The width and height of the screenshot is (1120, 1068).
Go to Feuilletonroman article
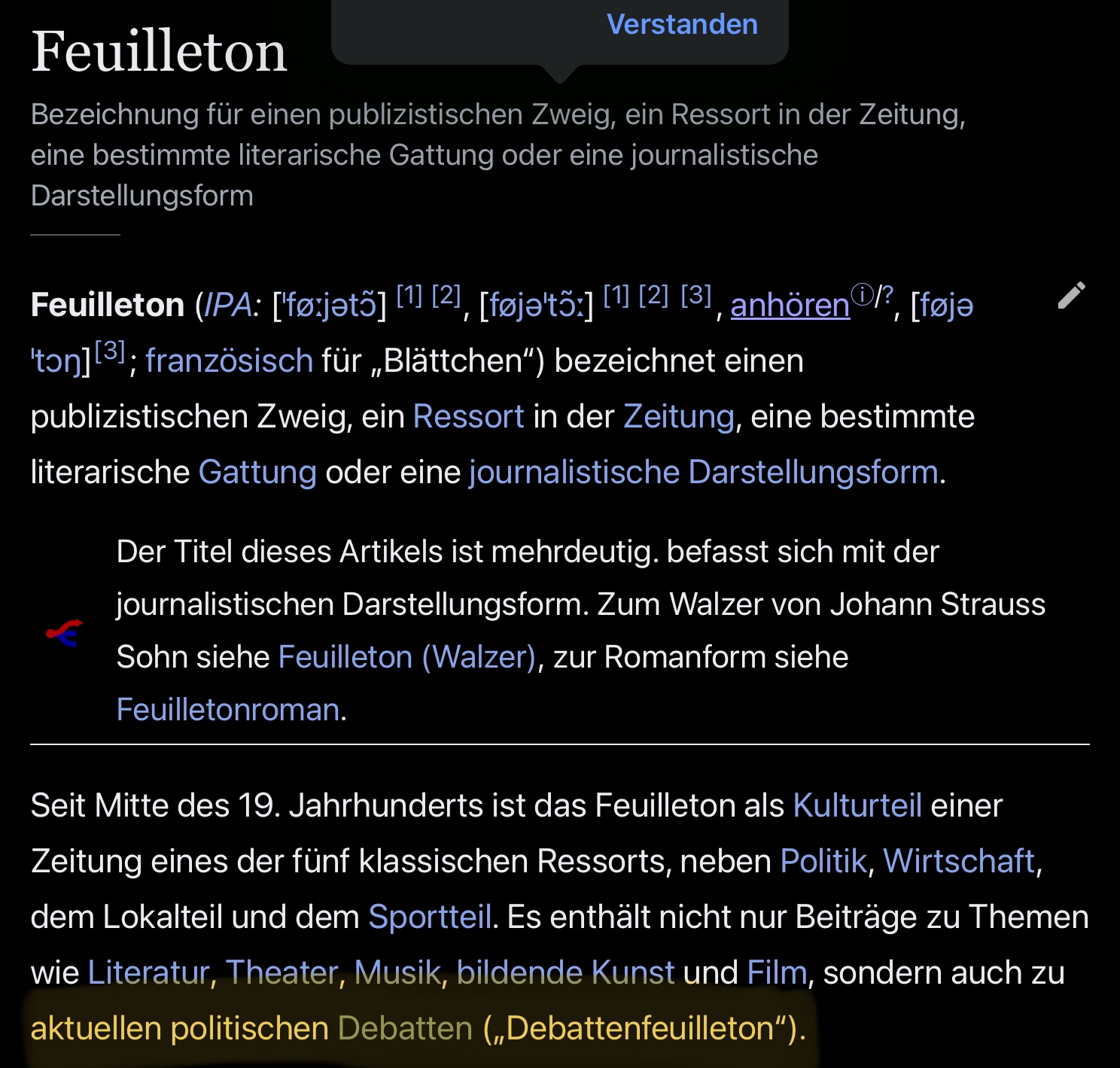tap(228, 710)
